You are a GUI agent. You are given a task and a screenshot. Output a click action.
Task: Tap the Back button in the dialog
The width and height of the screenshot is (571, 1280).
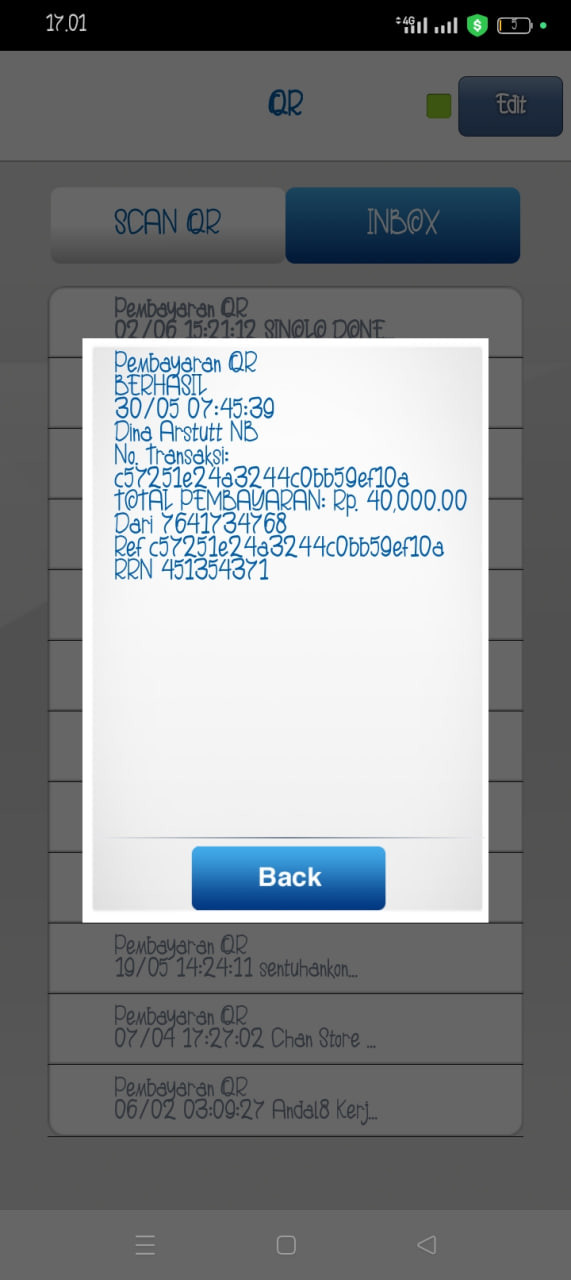(288, 877)
